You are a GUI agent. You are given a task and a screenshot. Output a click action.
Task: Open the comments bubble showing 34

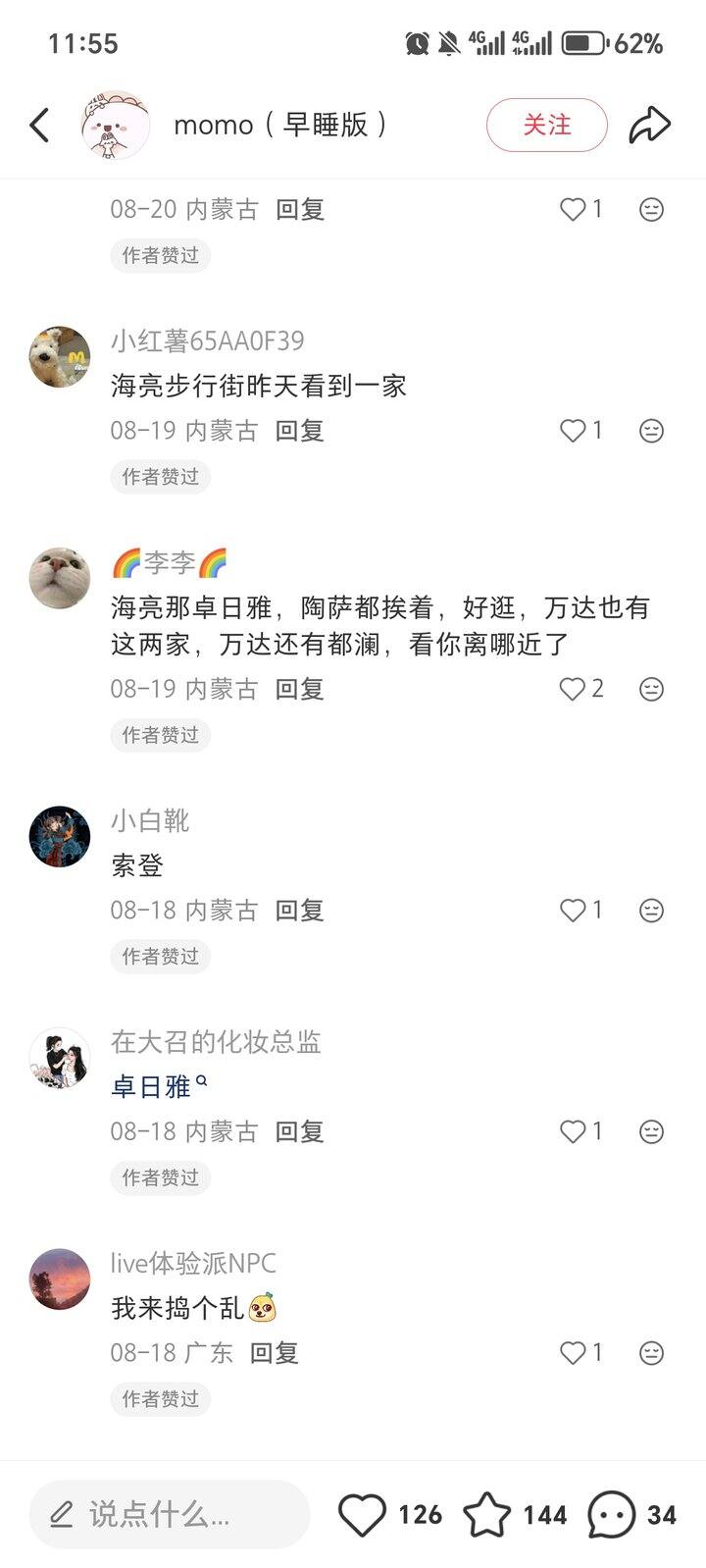tap(612, 1514)
